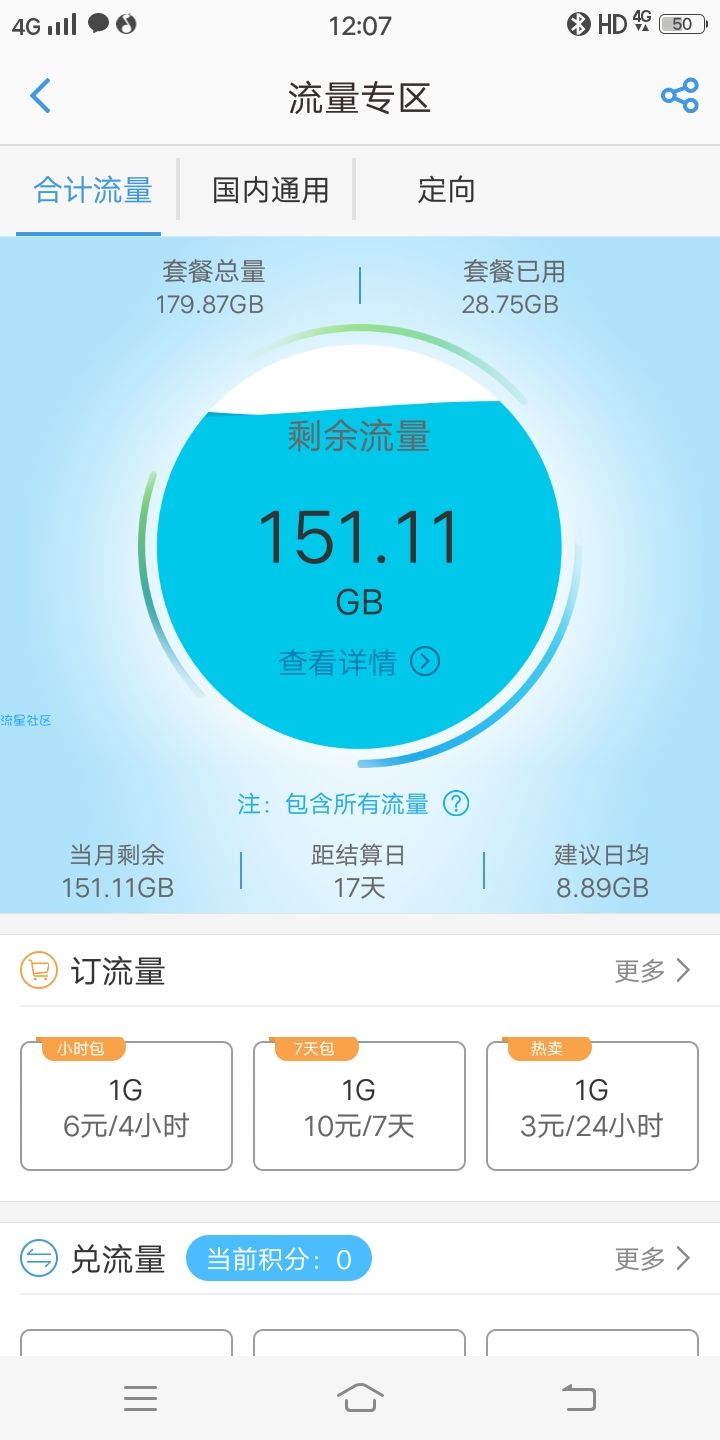Switch to the 定向 tab
This screenshot has width=720, height=1440.
point(446,190)
